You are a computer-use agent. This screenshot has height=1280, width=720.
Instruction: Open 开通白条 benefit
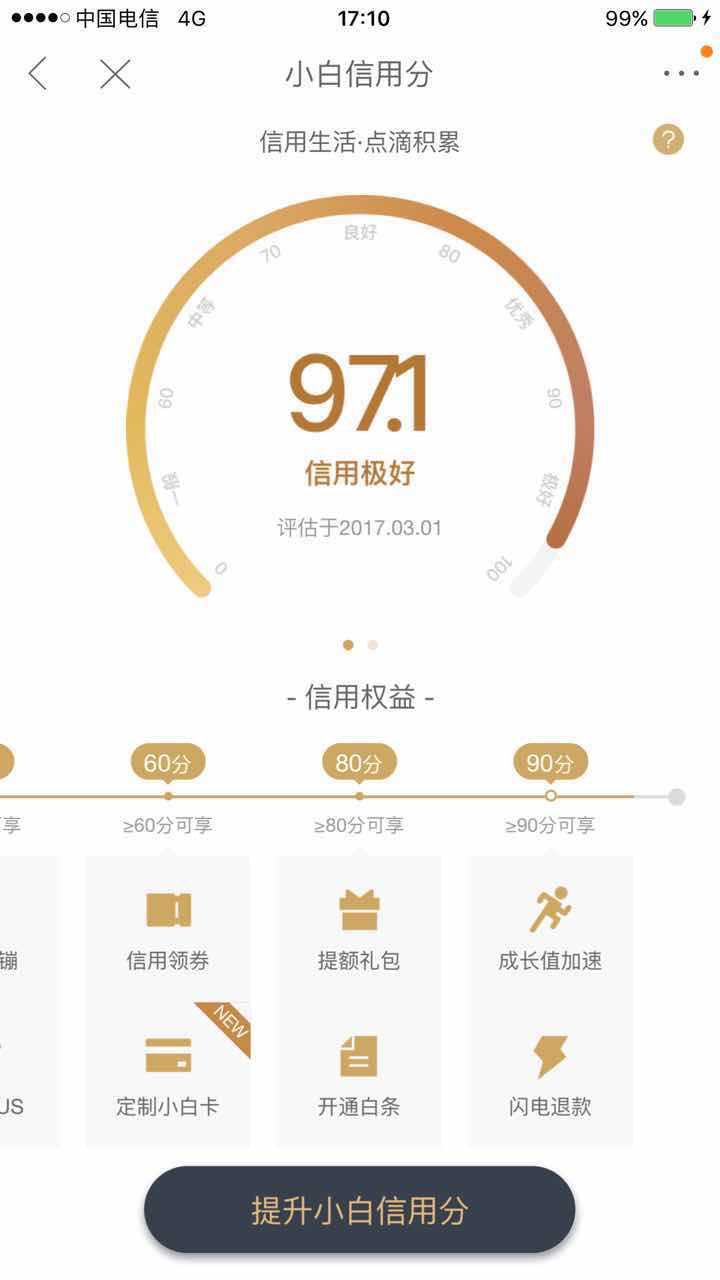[359, 1076]
